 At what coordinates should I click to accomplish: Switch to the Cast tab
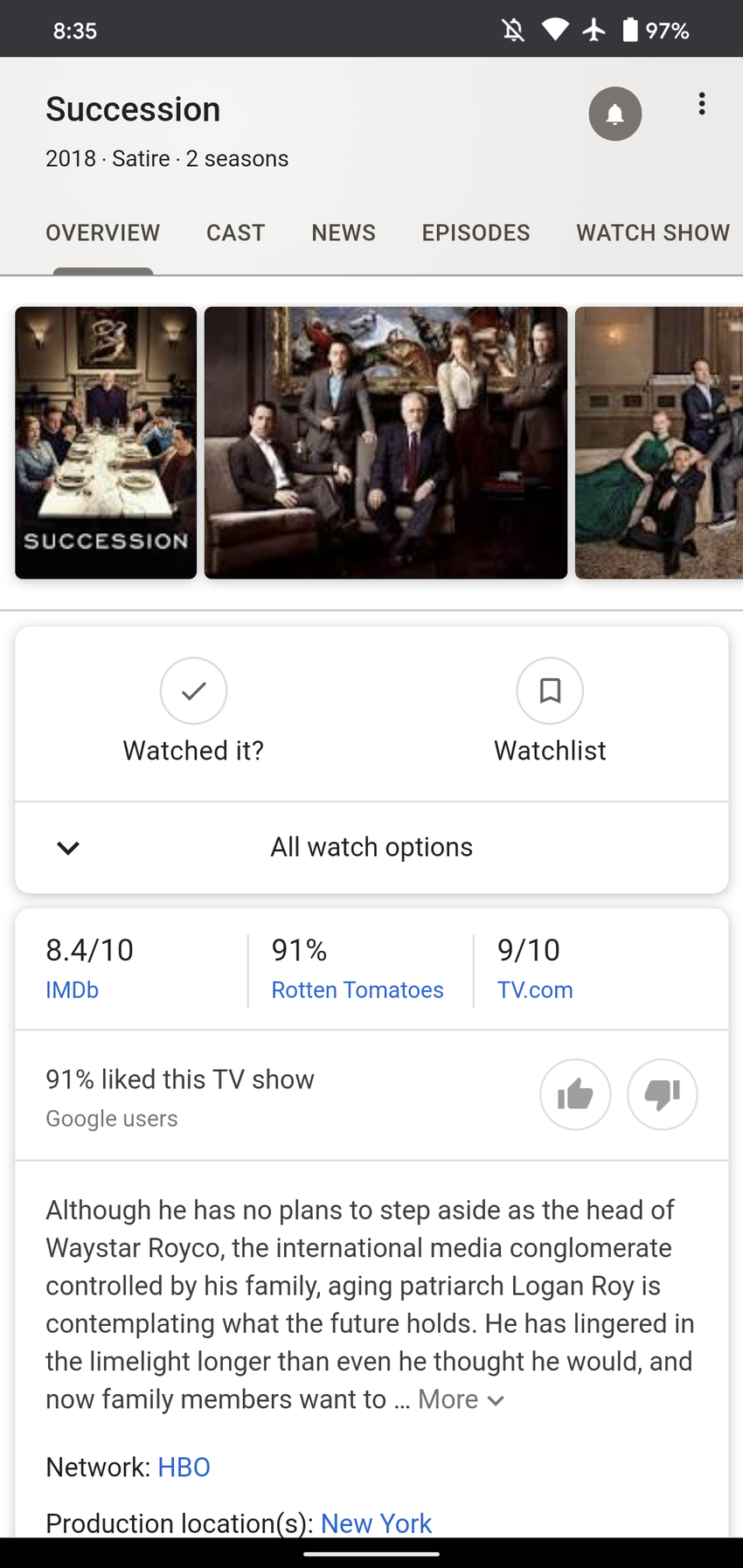tap(235, 232)
